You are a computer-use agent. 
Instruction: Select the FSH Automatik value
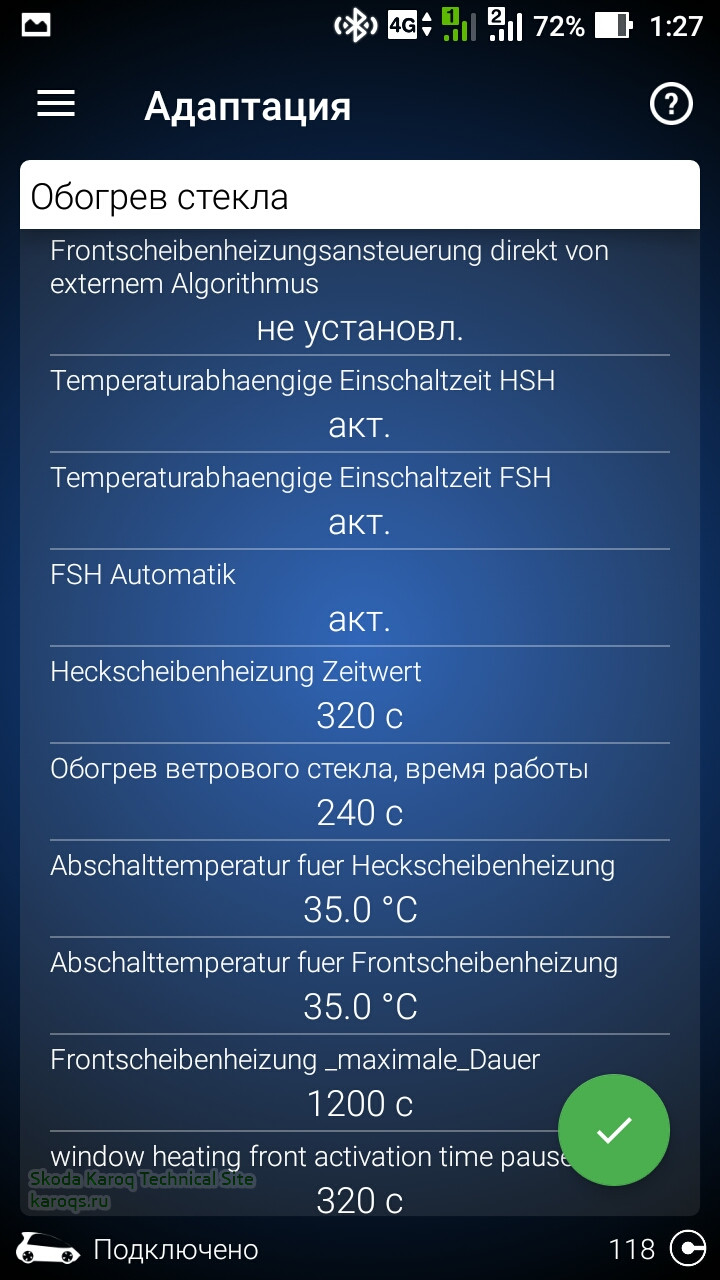coord(360,620)
